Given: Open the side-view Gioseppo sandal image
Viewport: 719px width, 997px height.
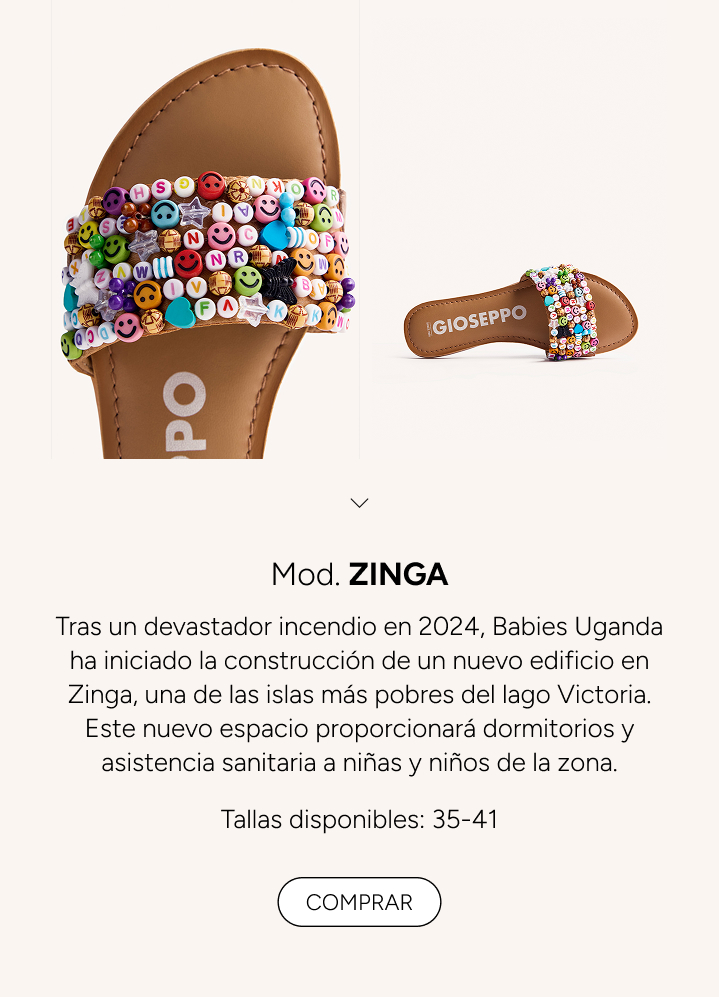Looking at the screenshot, I should [520, 315].
